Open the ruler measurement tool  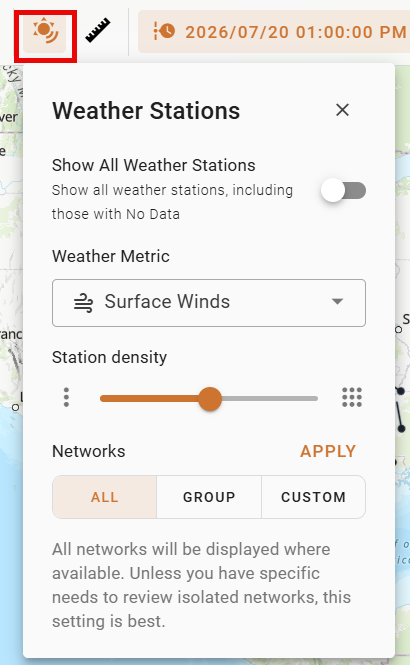[98, 31]
